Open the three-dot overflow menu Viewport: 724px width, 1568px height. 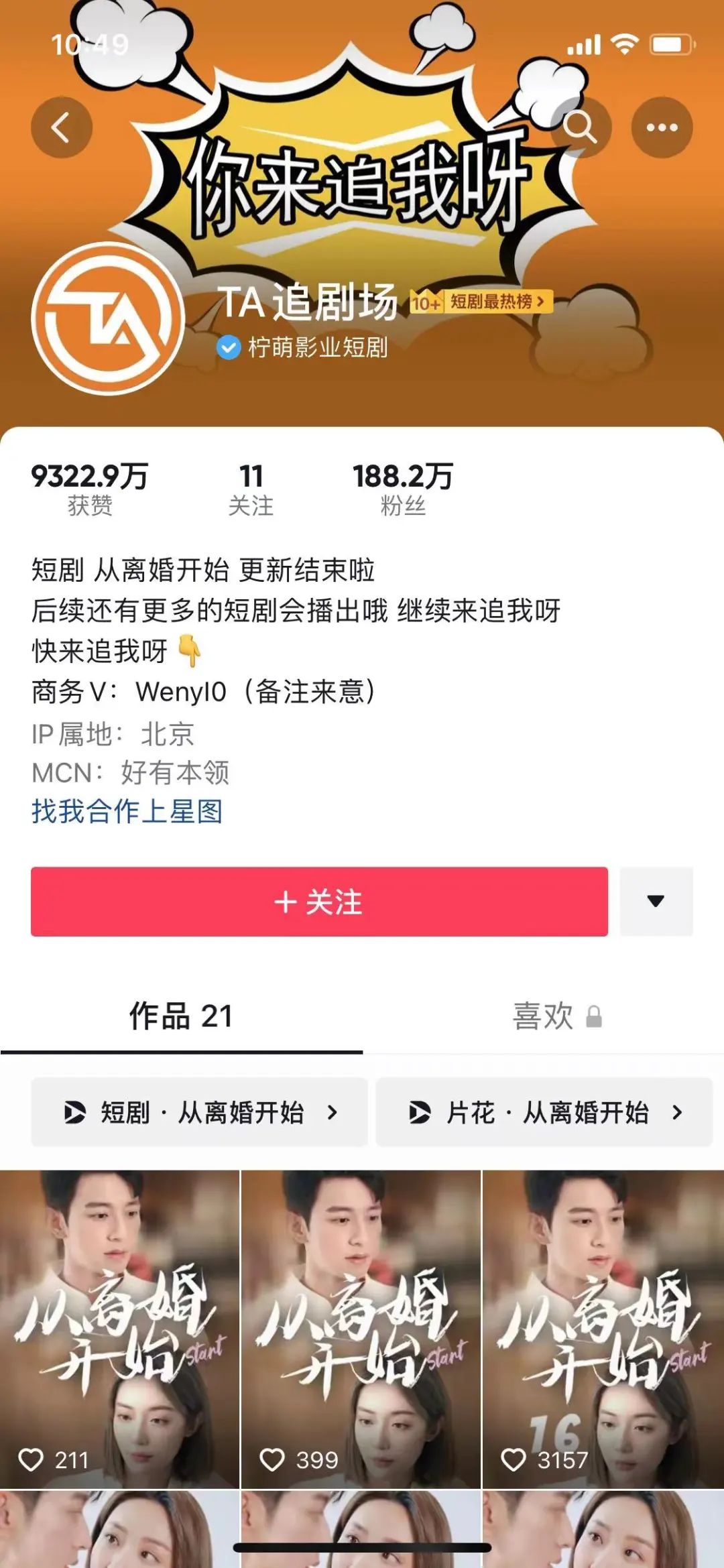coord(662,127)
